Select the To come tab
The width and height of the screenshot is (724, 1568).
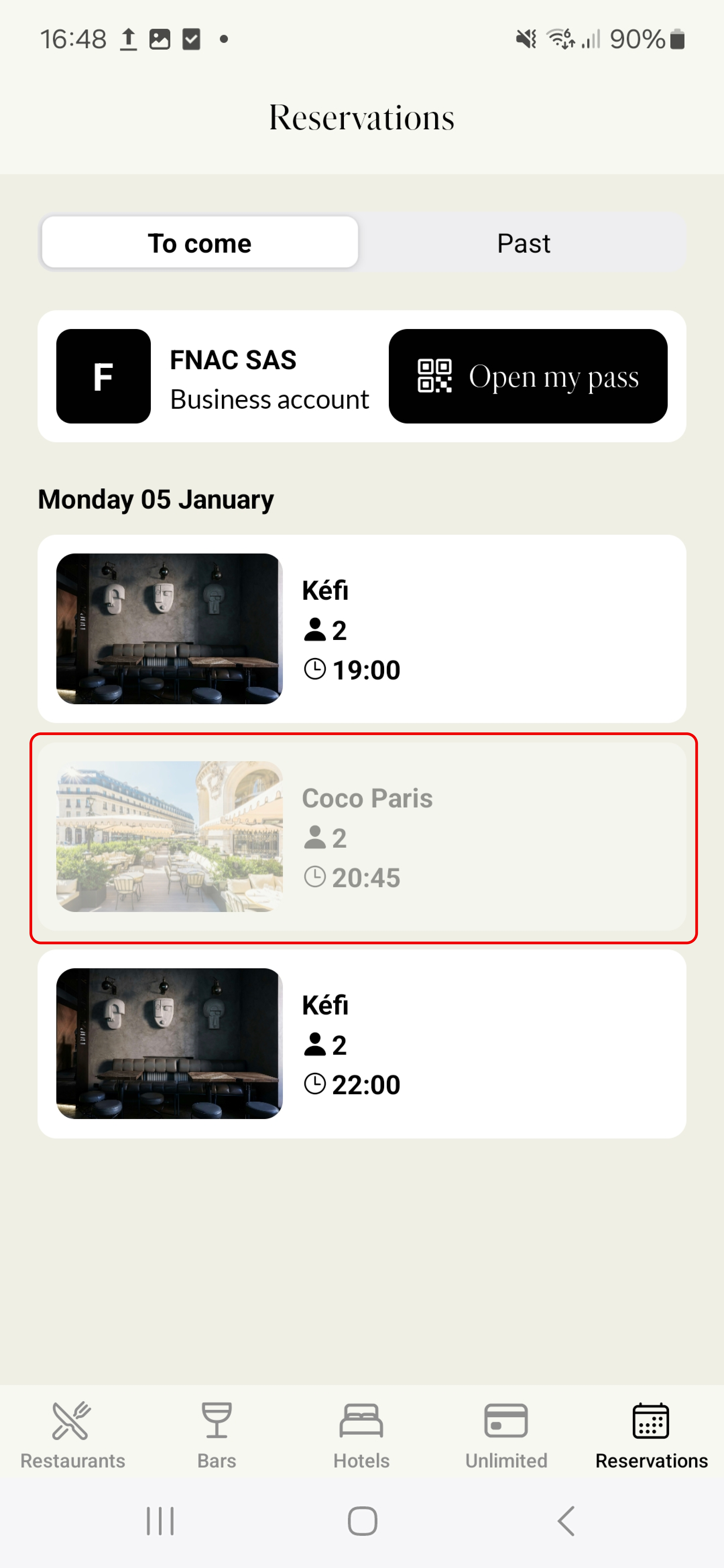tap(200, 243)
